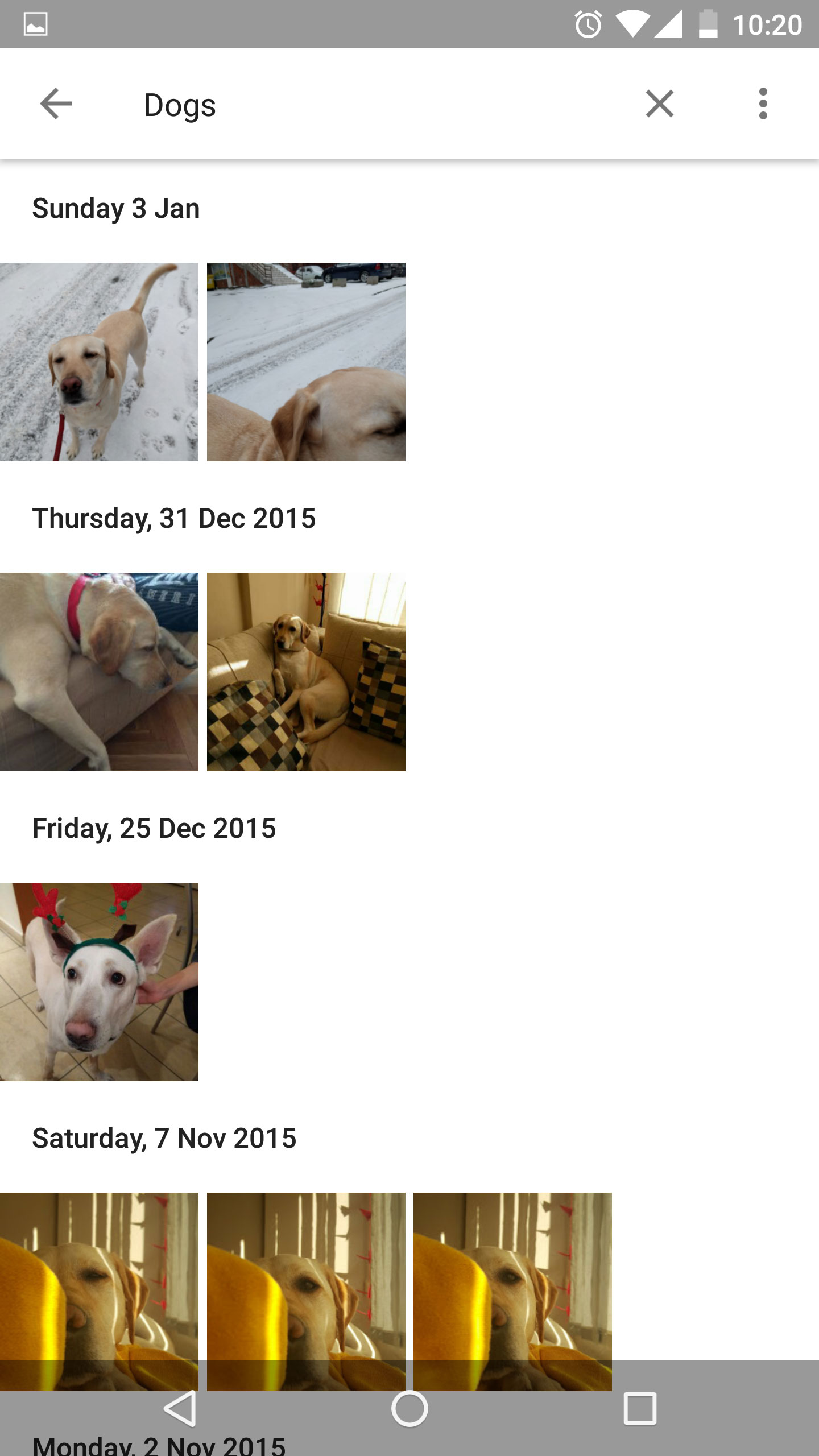Clear the Dogs search query

(660, 104)
